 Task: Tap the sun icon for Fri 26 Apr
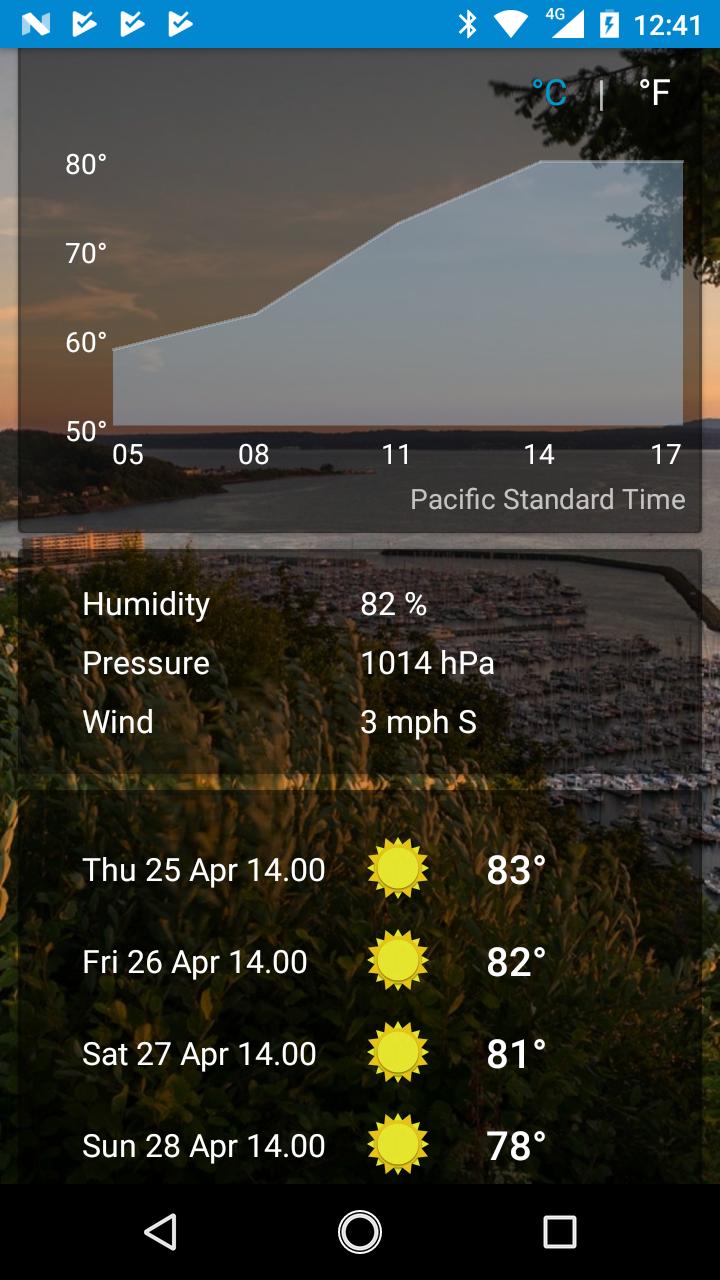(396, 961)
